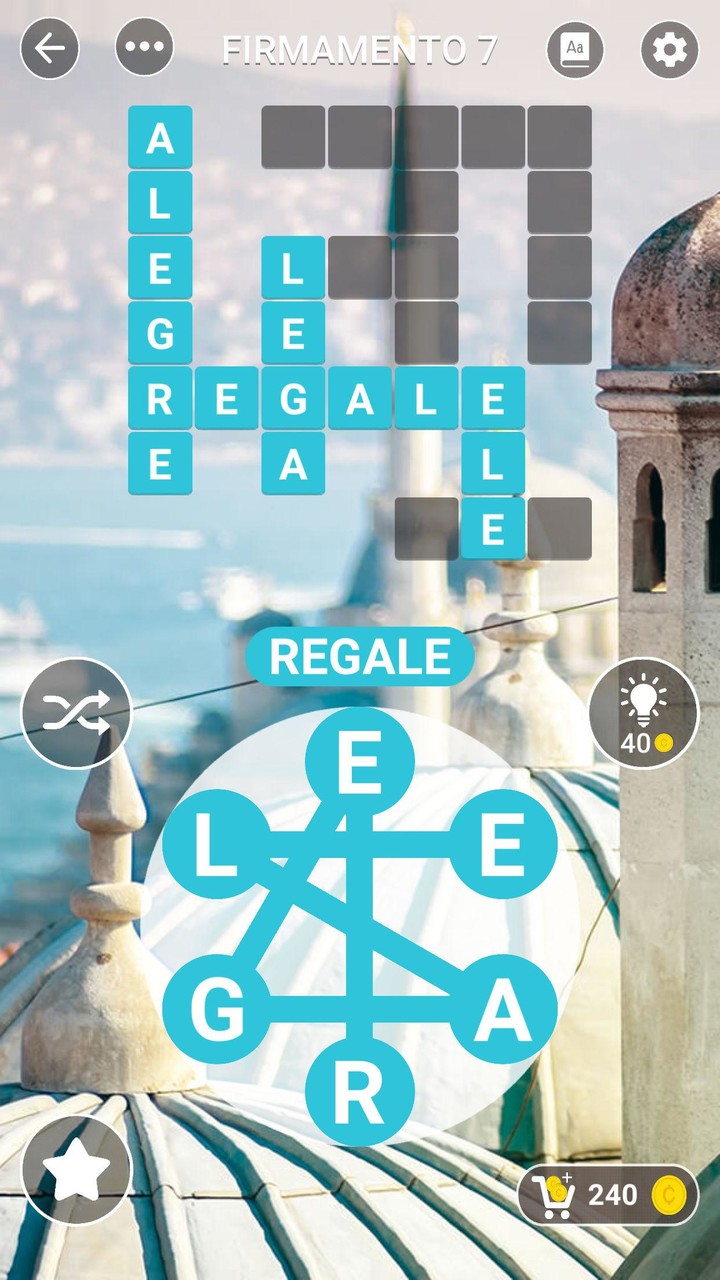Shuffle the letters in the wheel

[x=76, y=712]
